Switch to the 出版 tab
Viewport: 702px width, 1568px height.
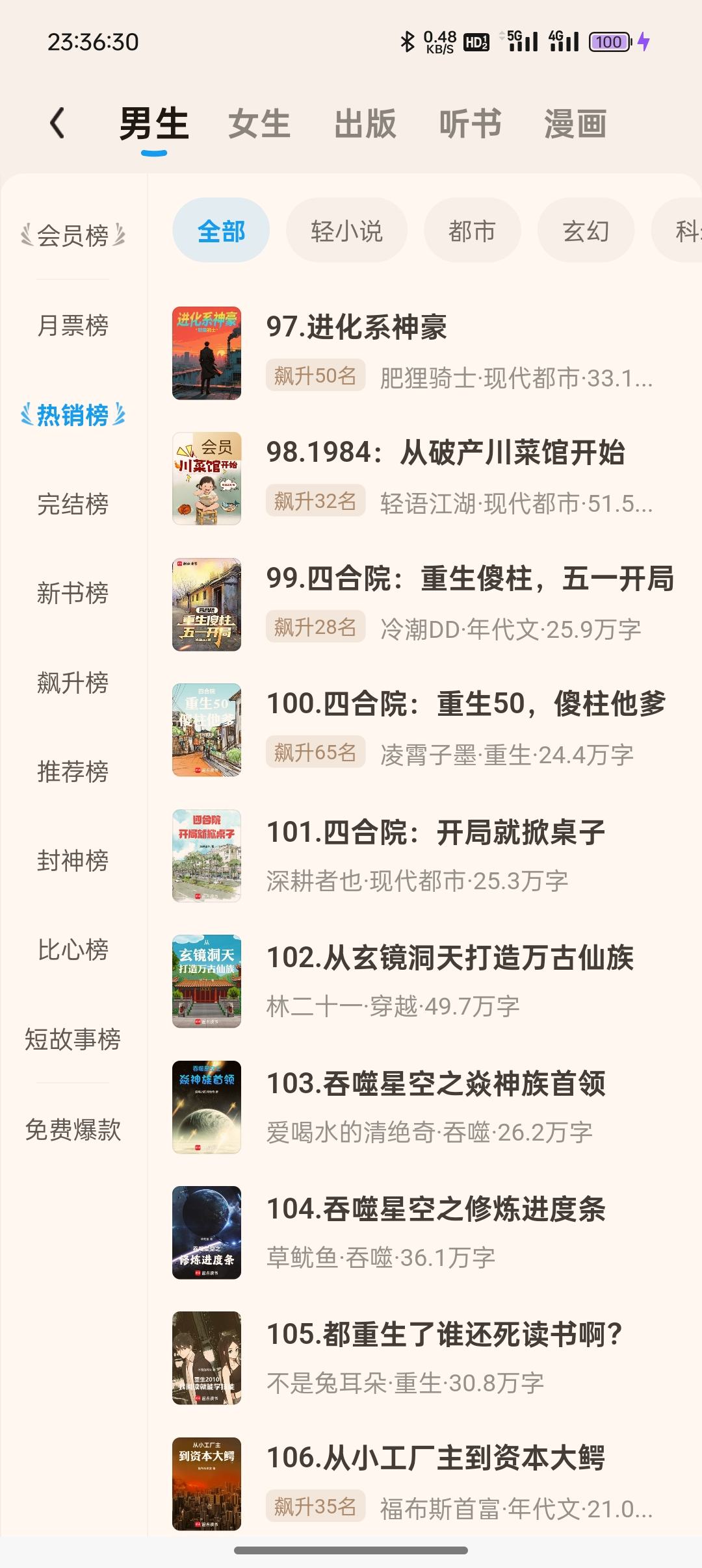(365, 124)
